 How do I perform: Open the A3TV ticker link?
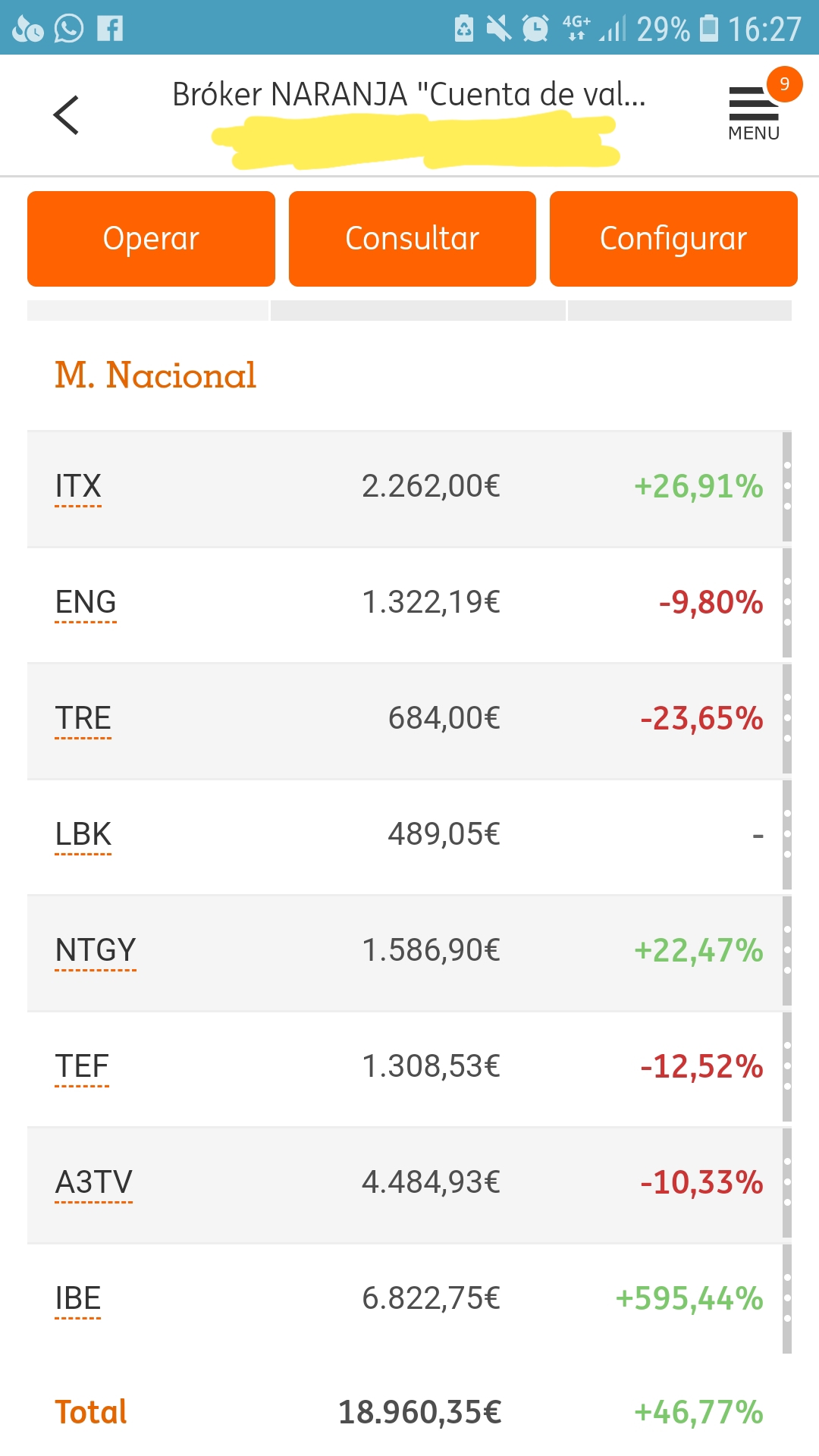tap(94, 1183)
